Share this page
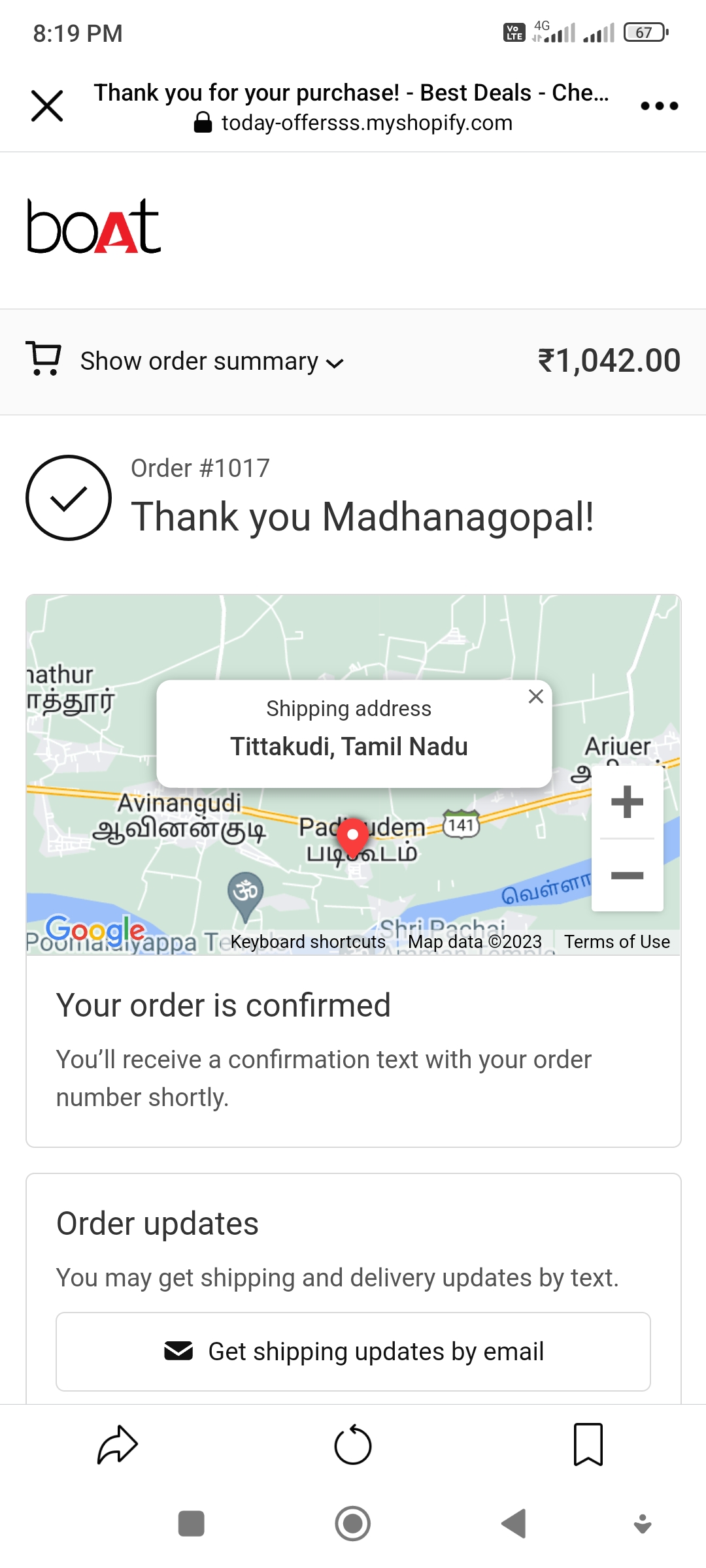 118,1445
